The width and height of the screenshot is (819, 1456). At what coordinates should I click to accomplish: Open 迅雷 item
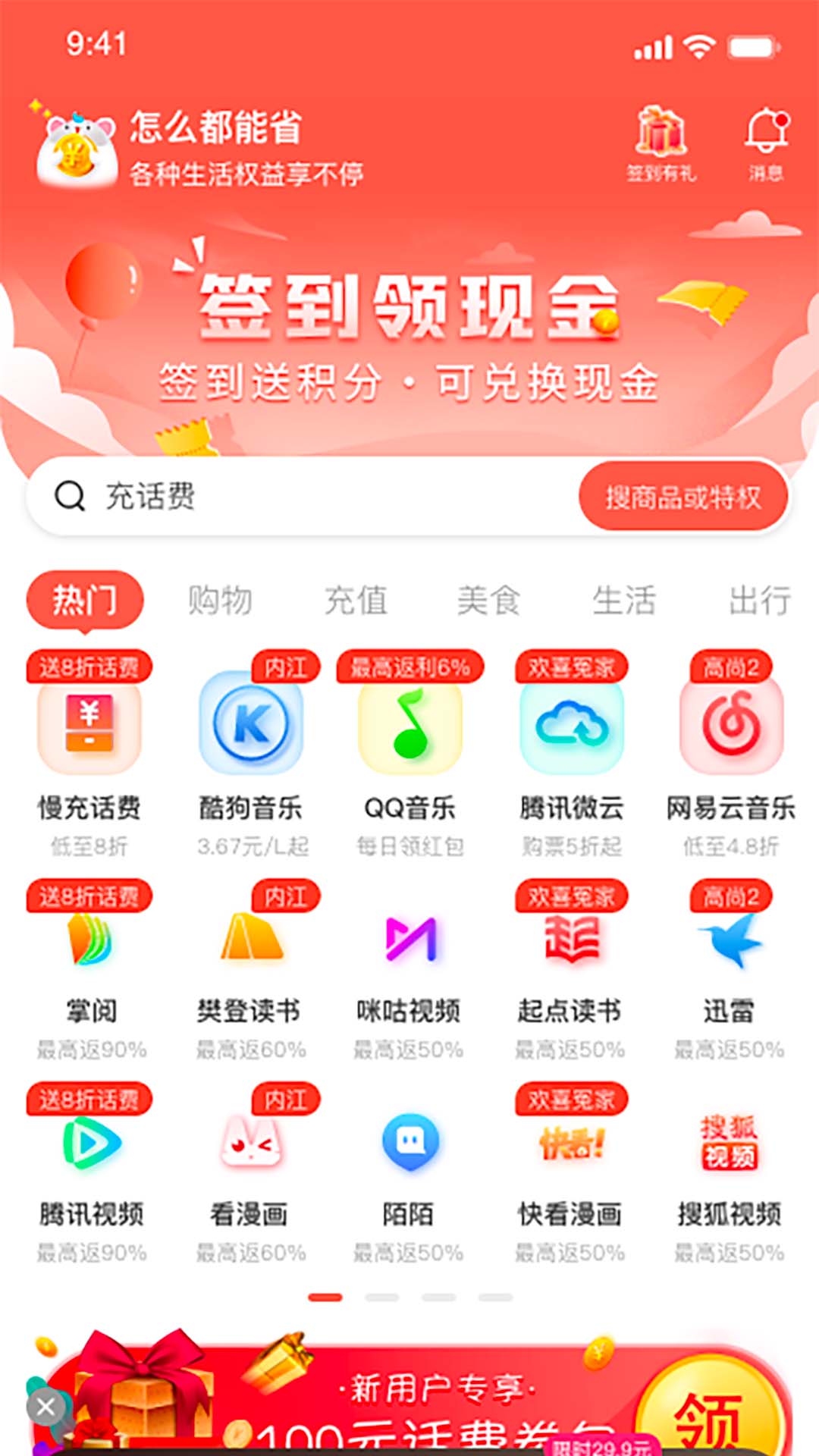[729, 963]
